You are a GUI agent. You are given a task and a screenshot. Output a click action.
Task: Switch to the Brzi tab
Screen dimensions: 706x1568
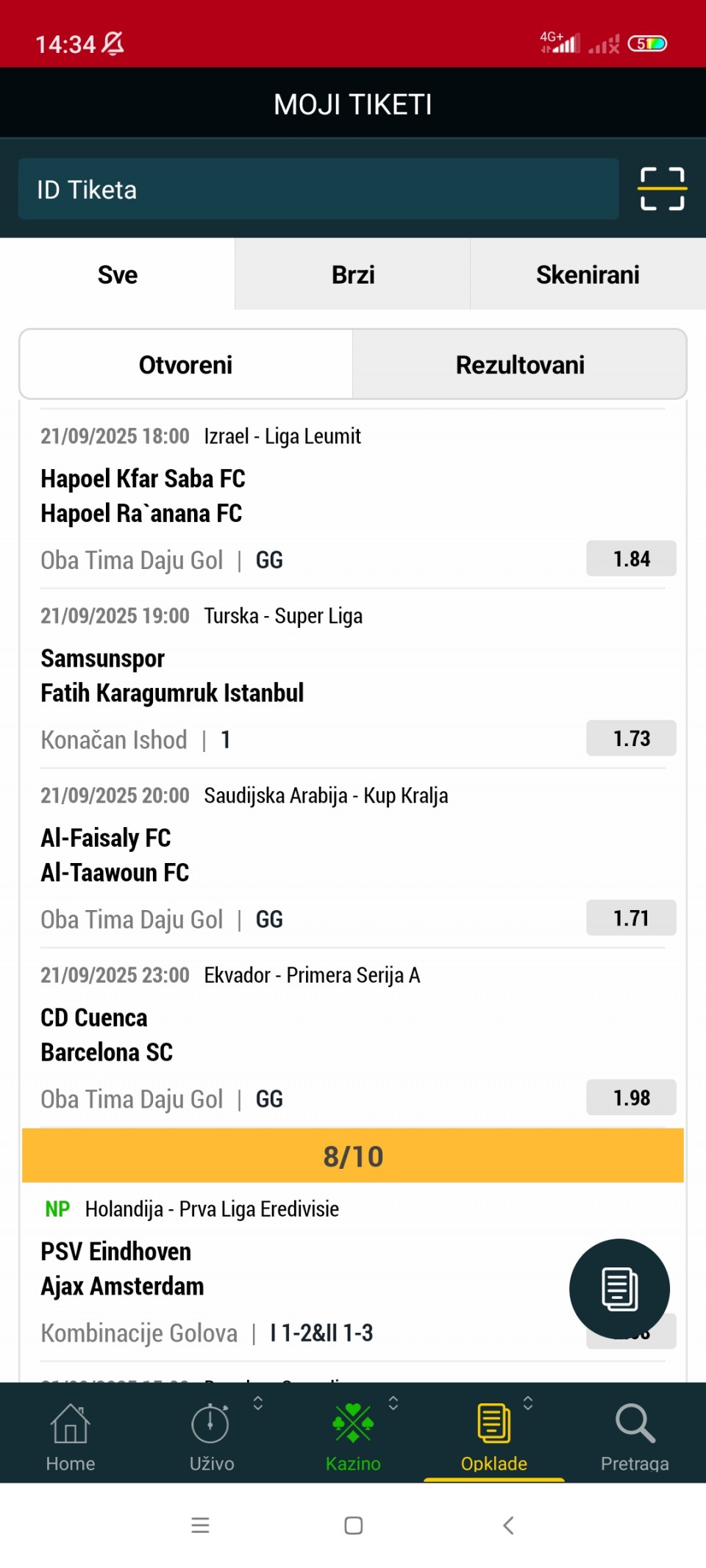353,275
